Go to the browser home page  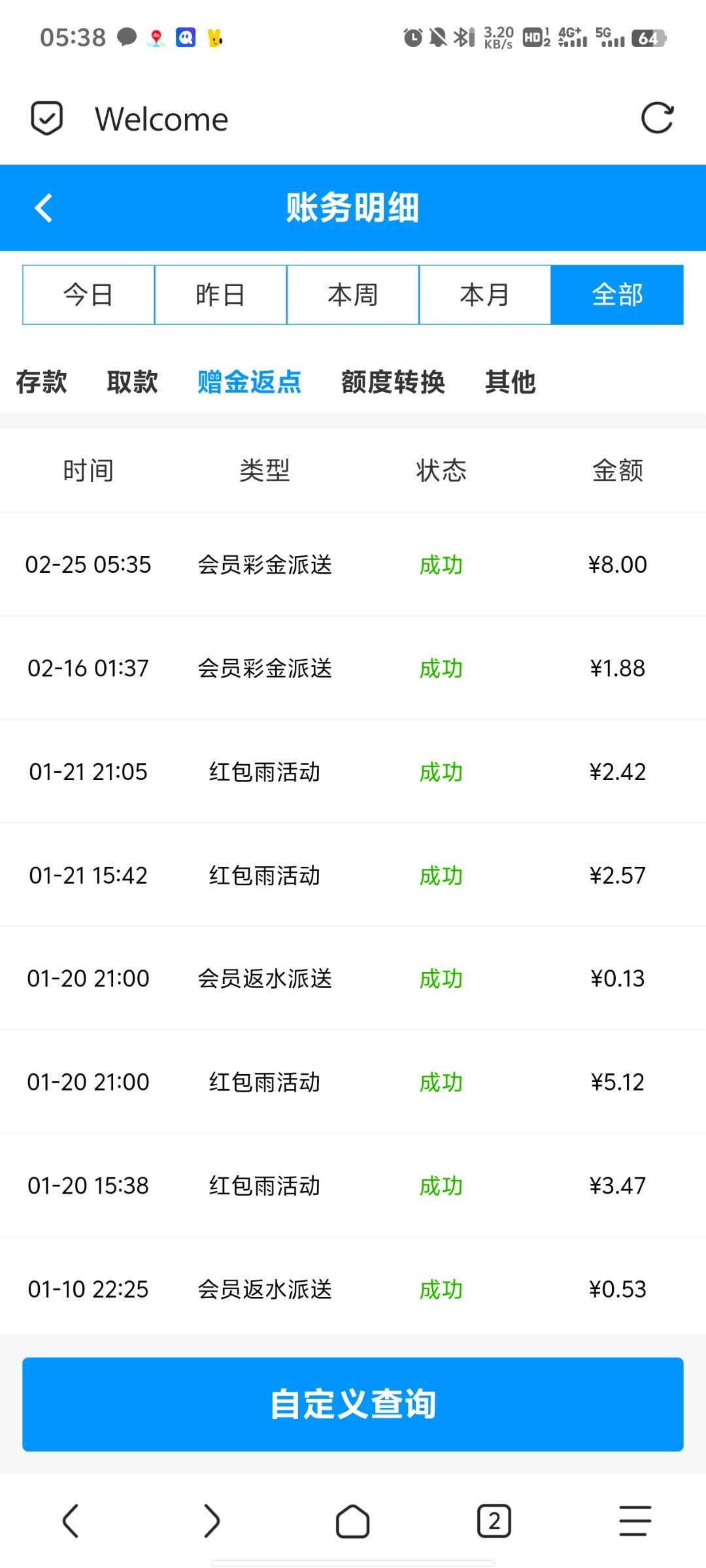[353, 1521]
